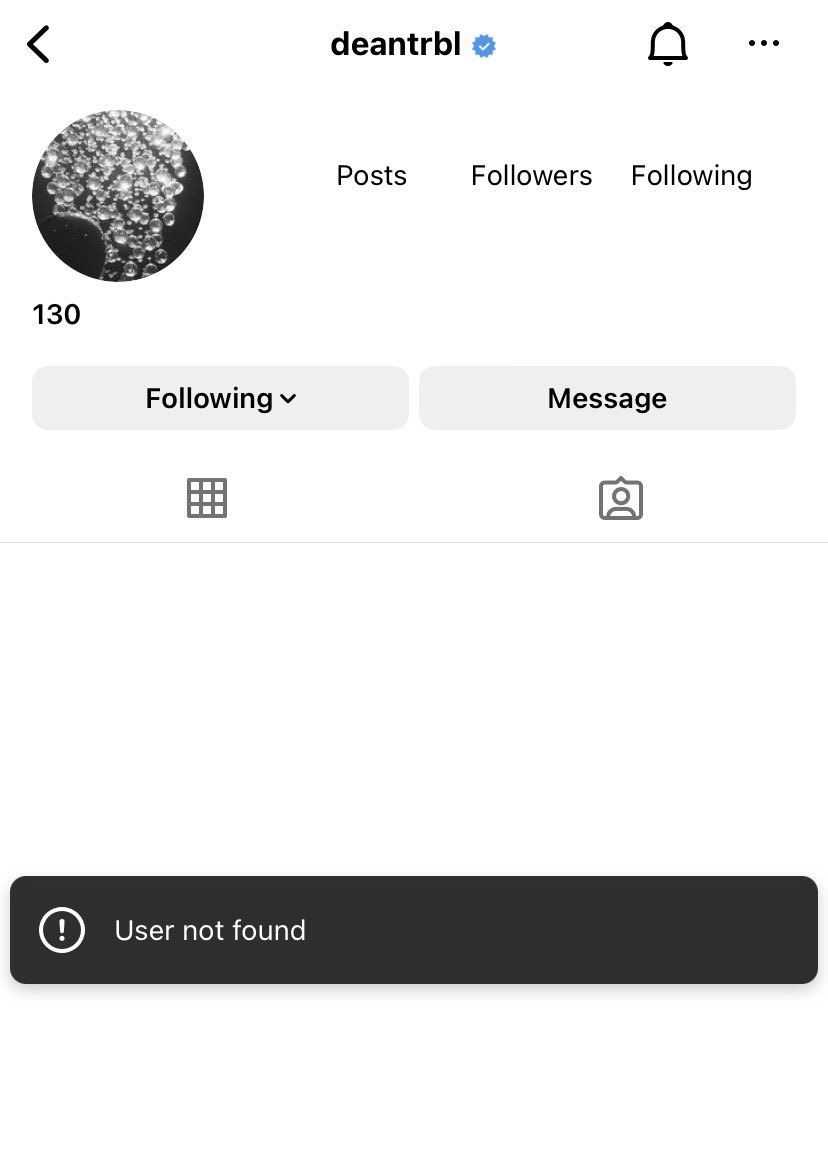This screenshot has width=828, height=1169.
Task: Expand the Following dropdown button
Action: coord(220,398)
